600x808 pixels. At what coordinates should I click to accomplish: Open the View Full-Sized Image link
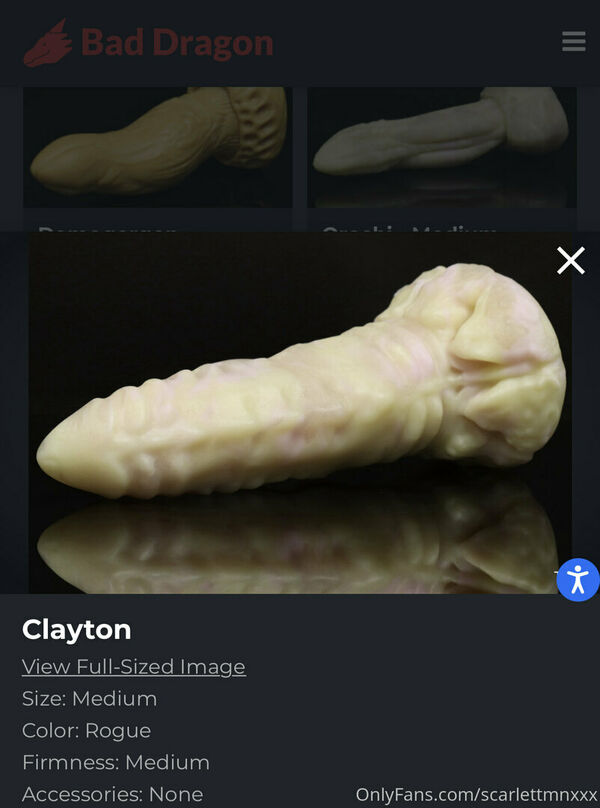134,667
